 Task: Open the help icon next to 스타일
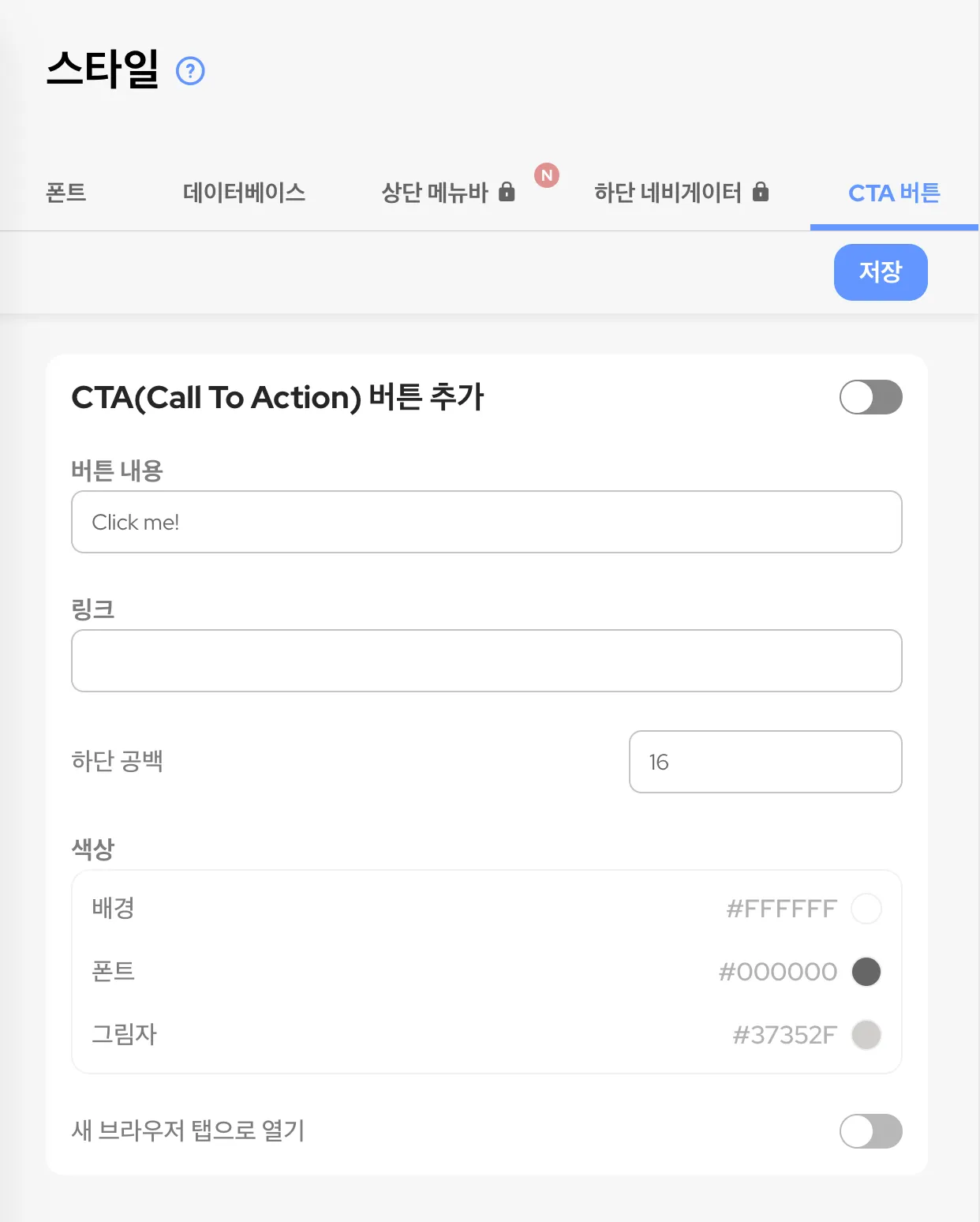[x=190, y=71]
